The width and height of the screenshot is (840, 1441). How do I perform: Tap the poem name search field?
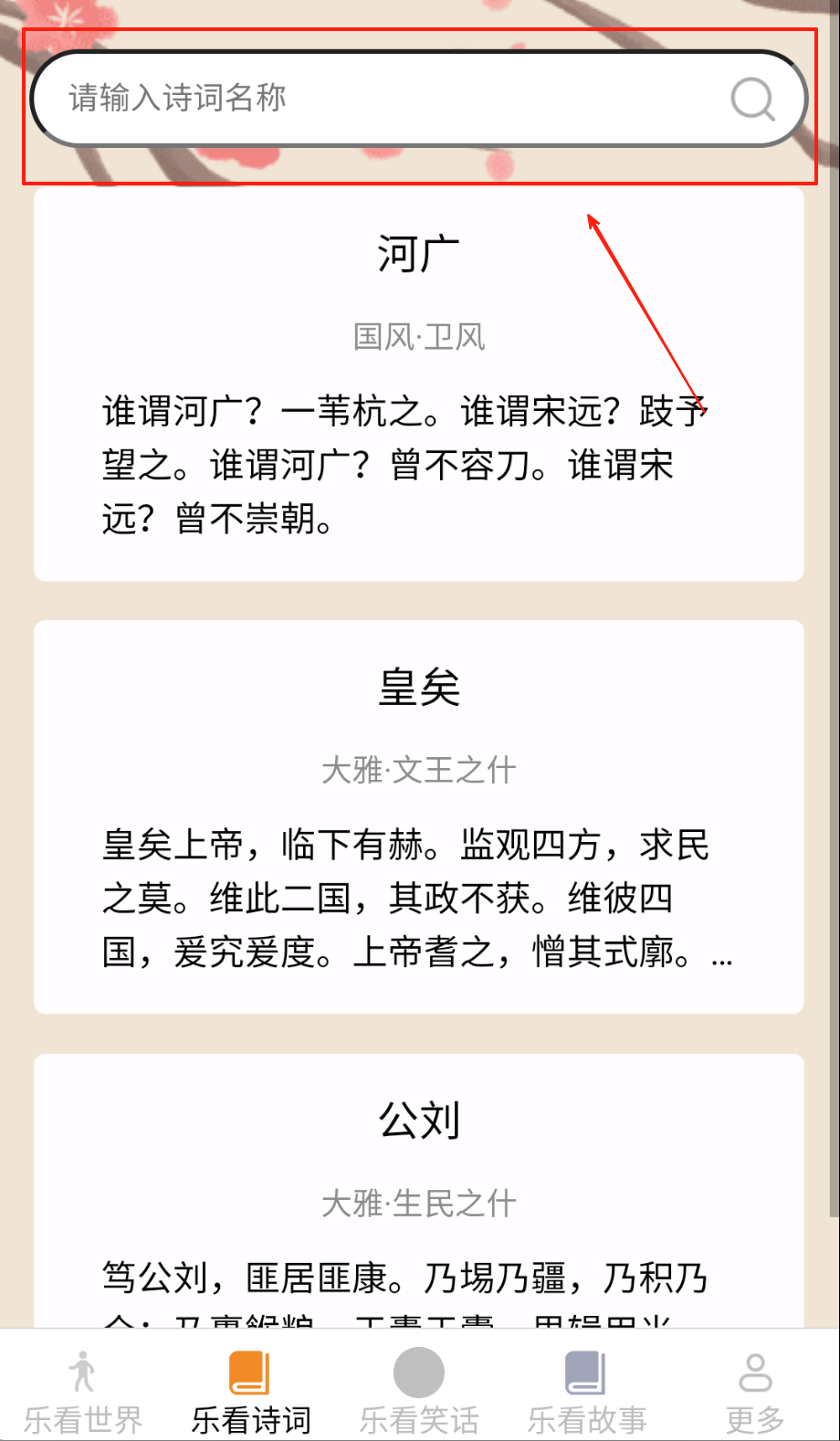pos(365,98)
